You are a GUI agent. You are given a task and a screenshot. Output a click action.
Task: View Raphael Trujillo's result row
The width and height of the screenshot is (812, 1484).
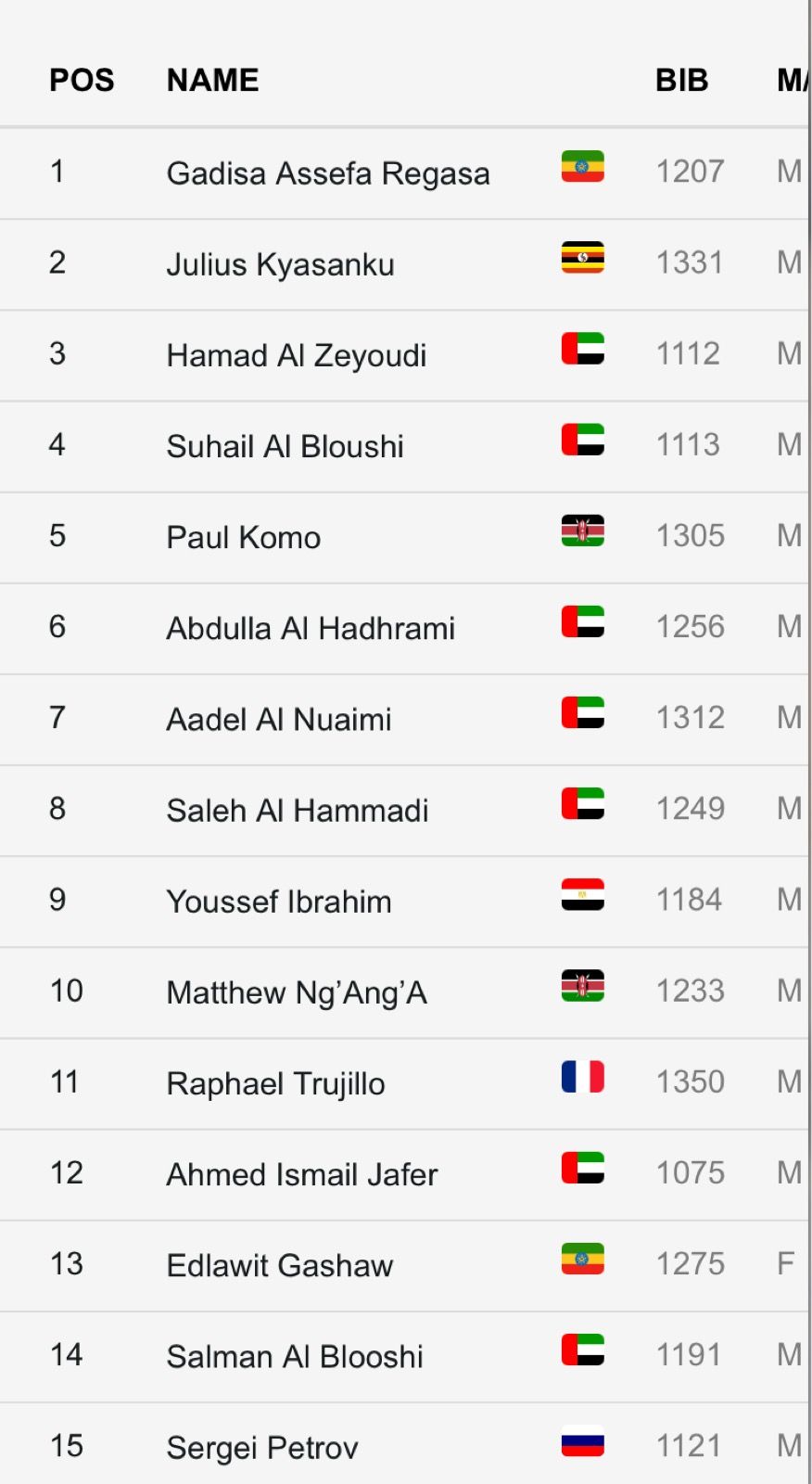click(275, 1083)
